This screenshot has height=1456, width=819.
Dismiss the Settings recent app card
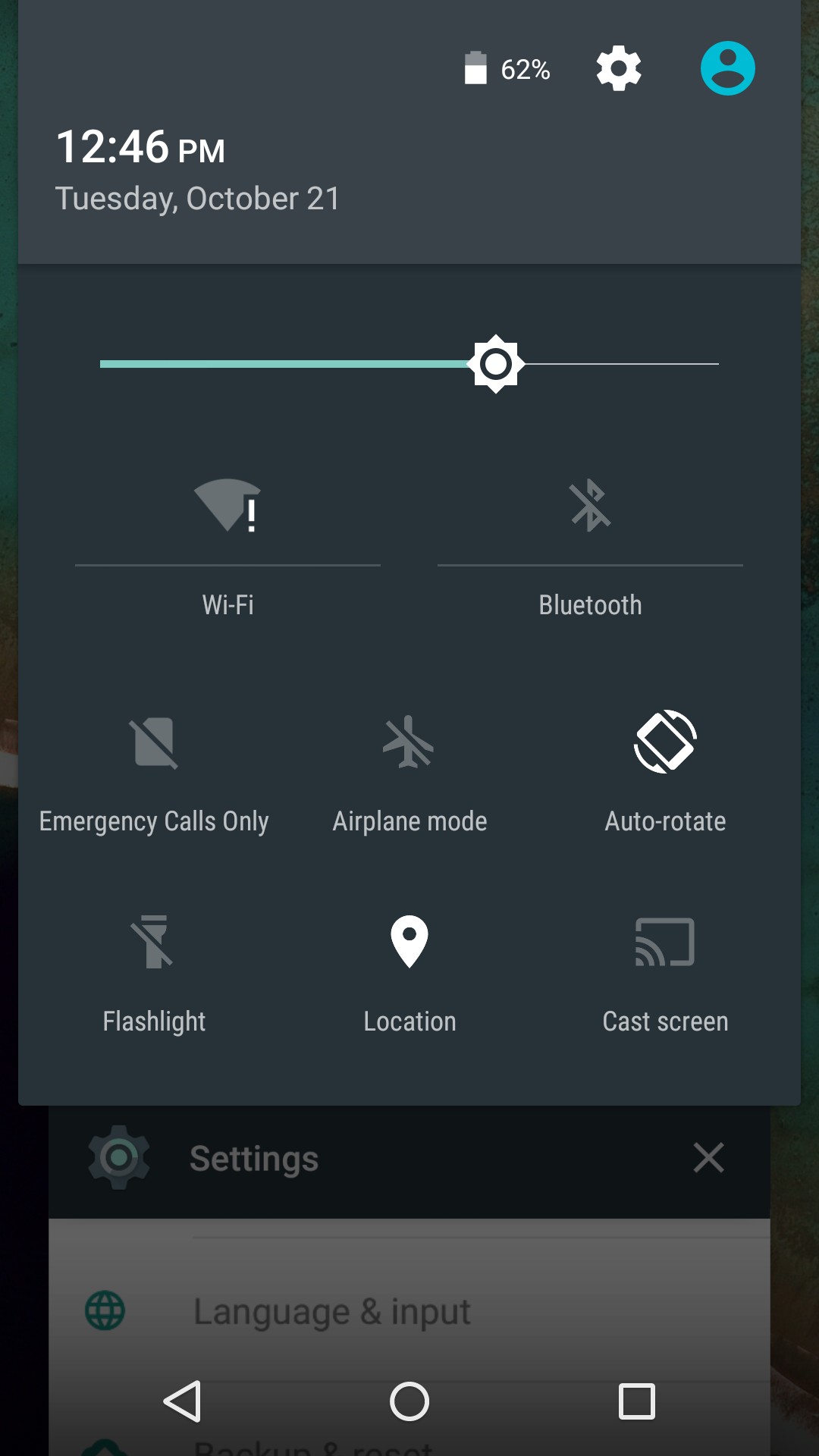tap(708, 1158)
